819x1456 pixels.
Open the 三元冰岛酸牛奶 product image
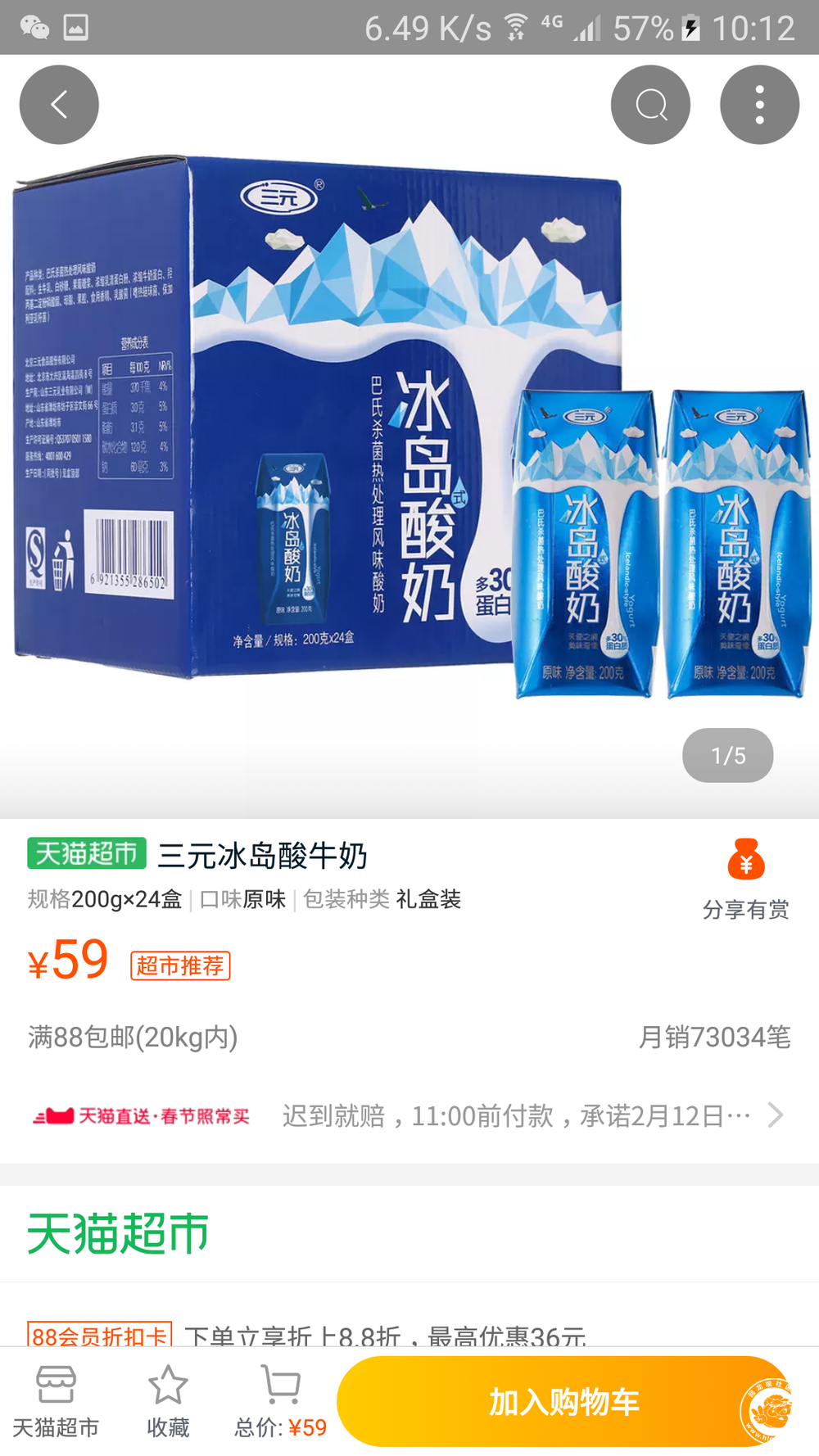[x=409, y=434]
